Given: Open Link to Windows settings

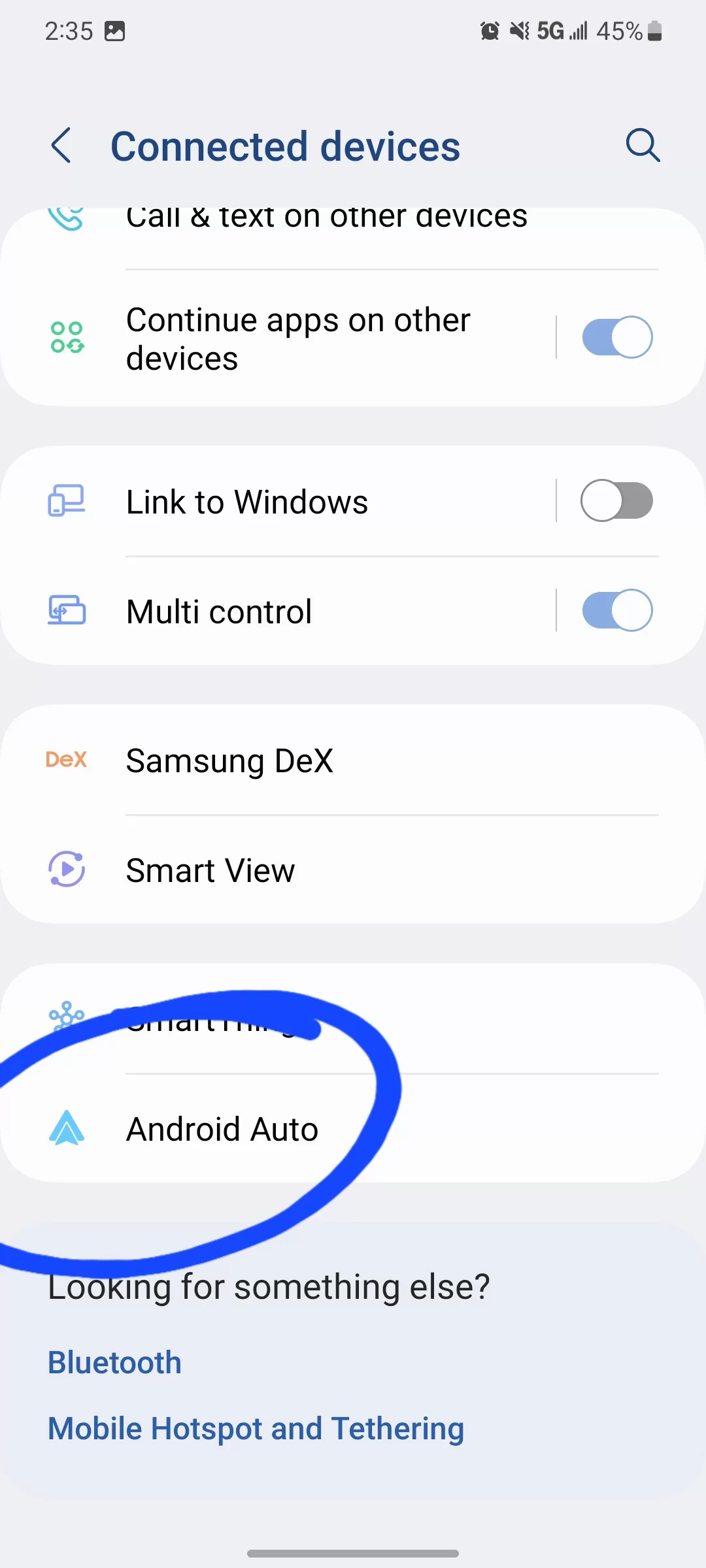Looking at the screenshot, I should click(x=279, y=502).
